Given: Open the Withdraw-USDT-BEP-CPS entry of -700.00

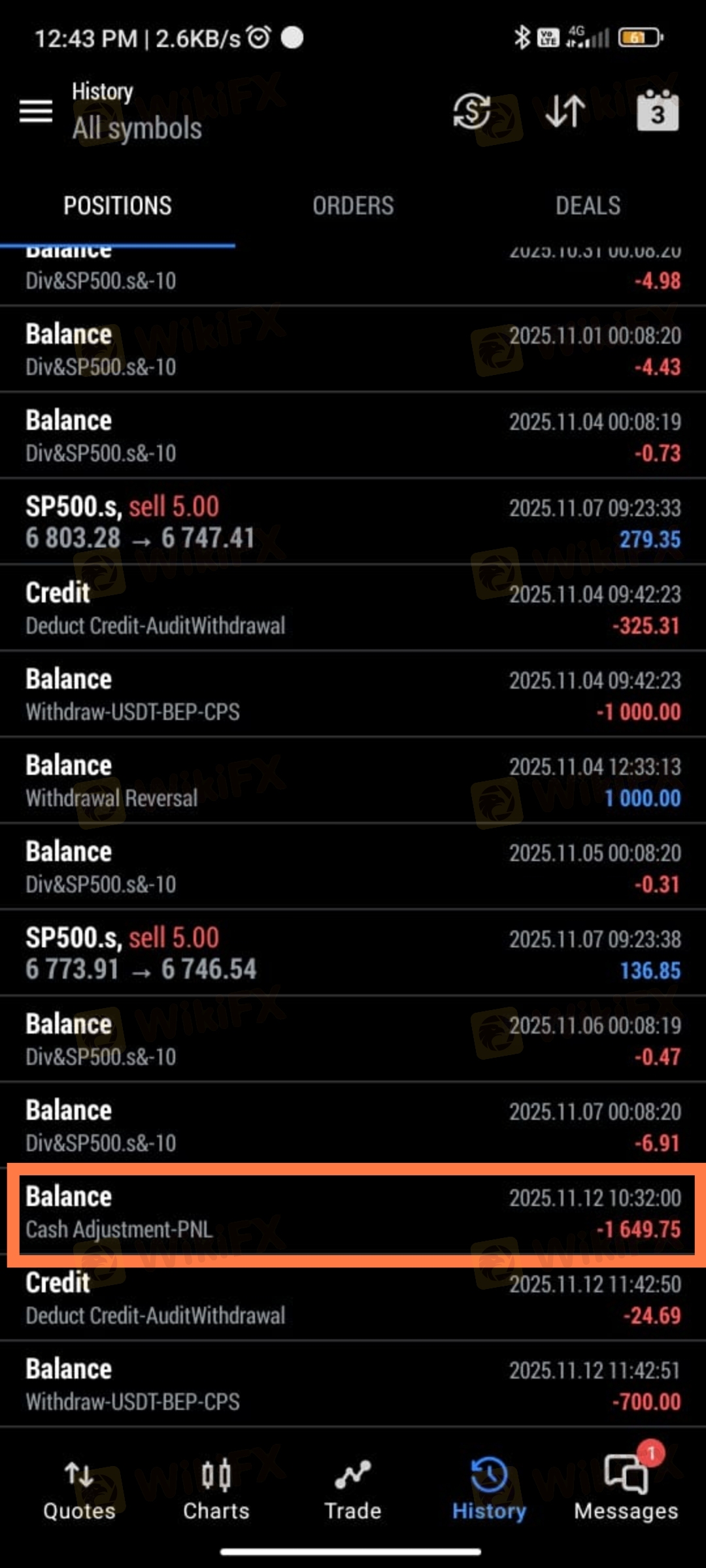Looking at the screenshot, I should coord(353,1384).
